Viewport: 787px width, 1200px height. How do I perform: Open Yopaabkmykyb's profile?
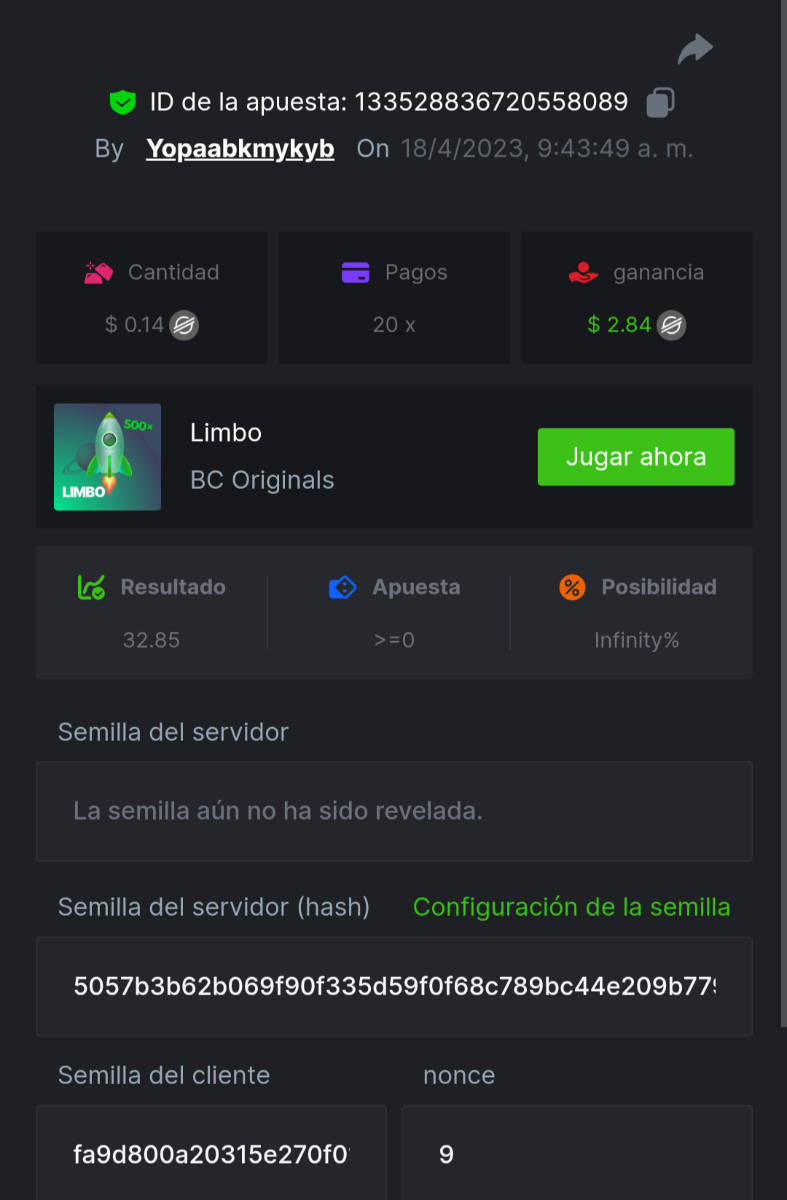[240, 149]
